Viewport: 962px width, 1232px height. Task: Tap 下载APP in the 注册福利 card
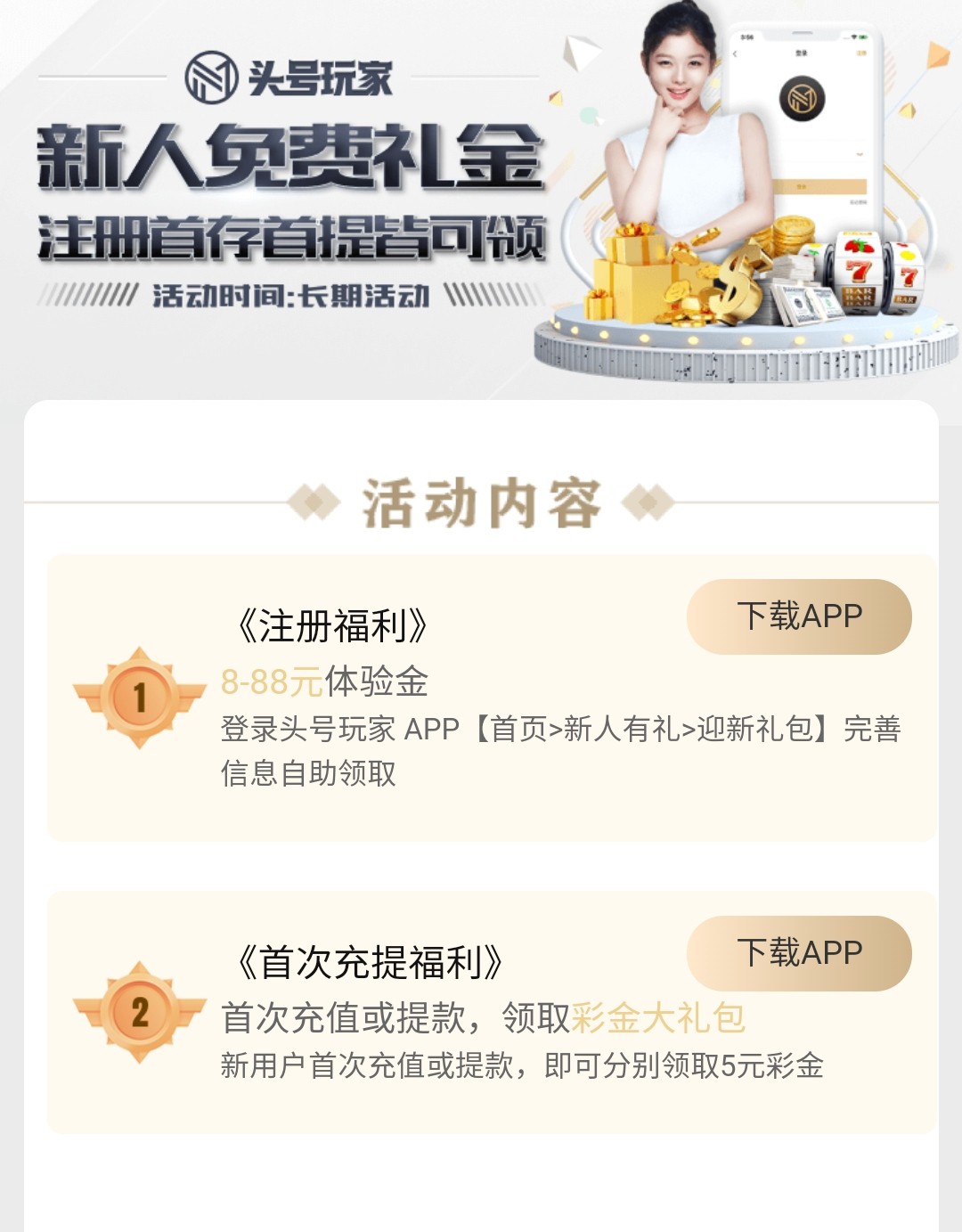[x=799, y=616]
